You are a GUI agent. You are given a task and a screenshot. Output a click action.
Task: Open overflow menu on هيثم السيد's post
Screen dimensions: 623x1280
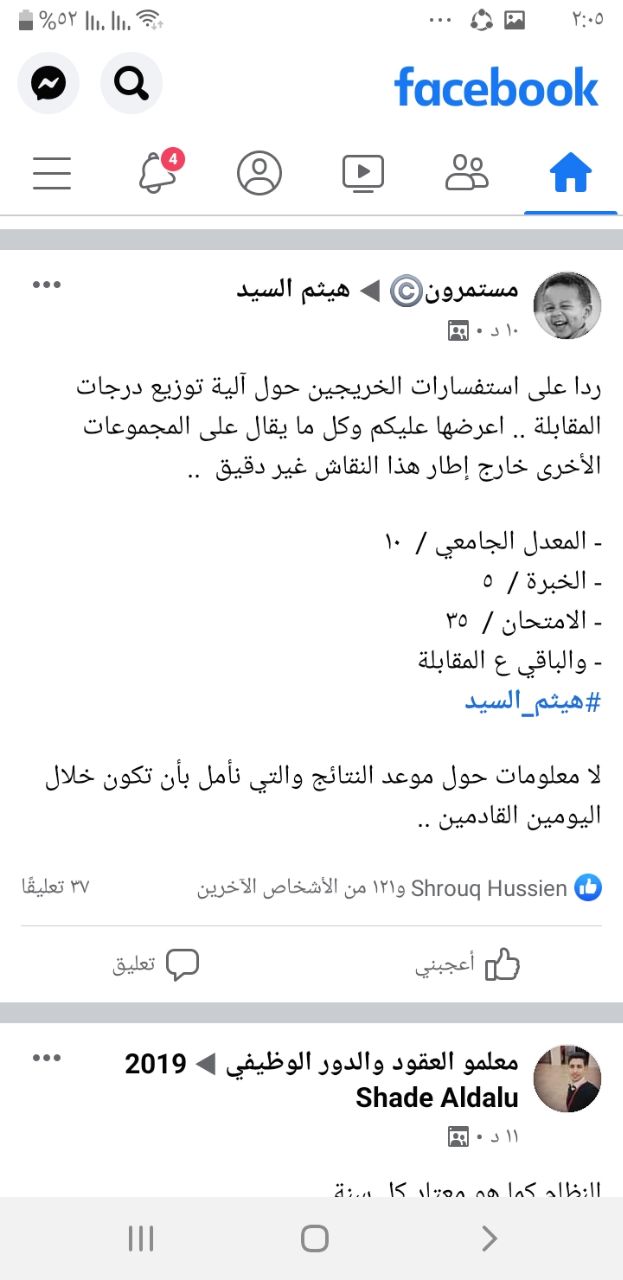coord(47,285)
